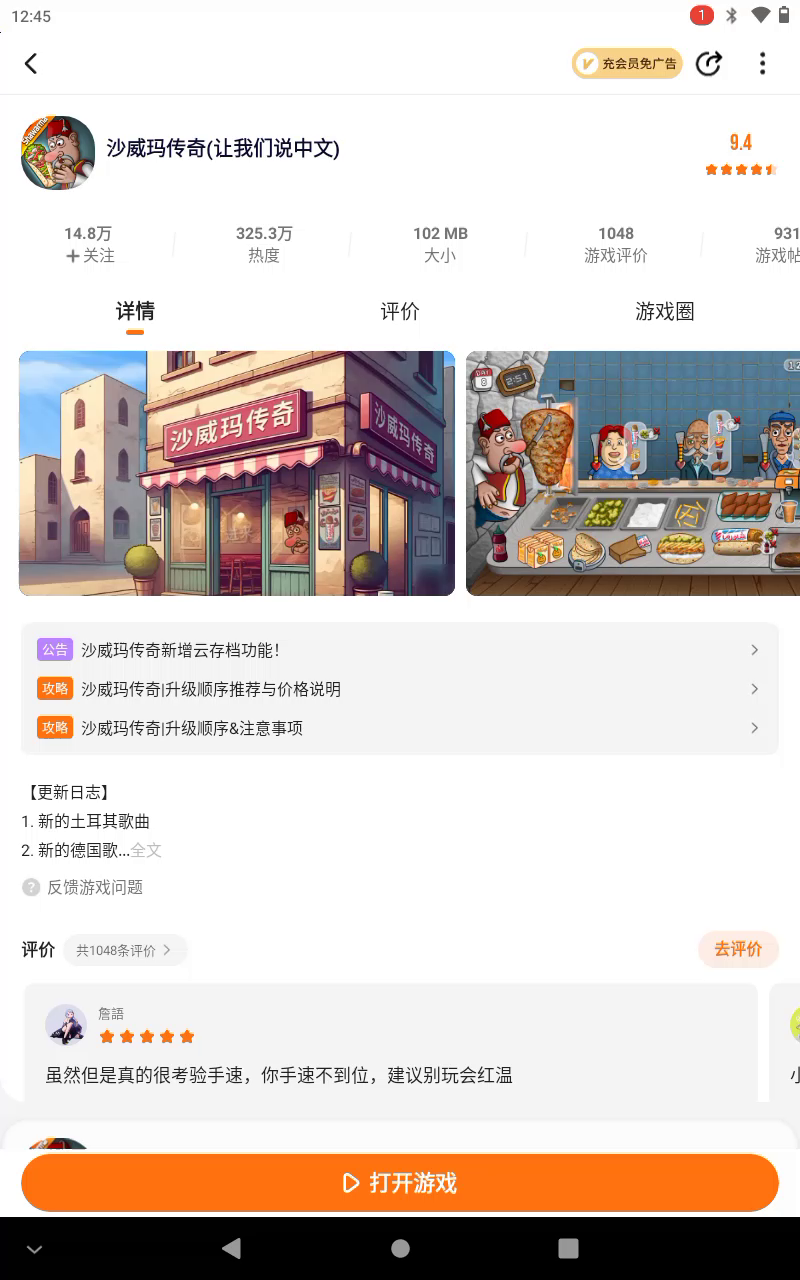Open the three-dot overflow menu
Screen dimensions: 800x1280
pyautogui.click(x=762, y=64)
